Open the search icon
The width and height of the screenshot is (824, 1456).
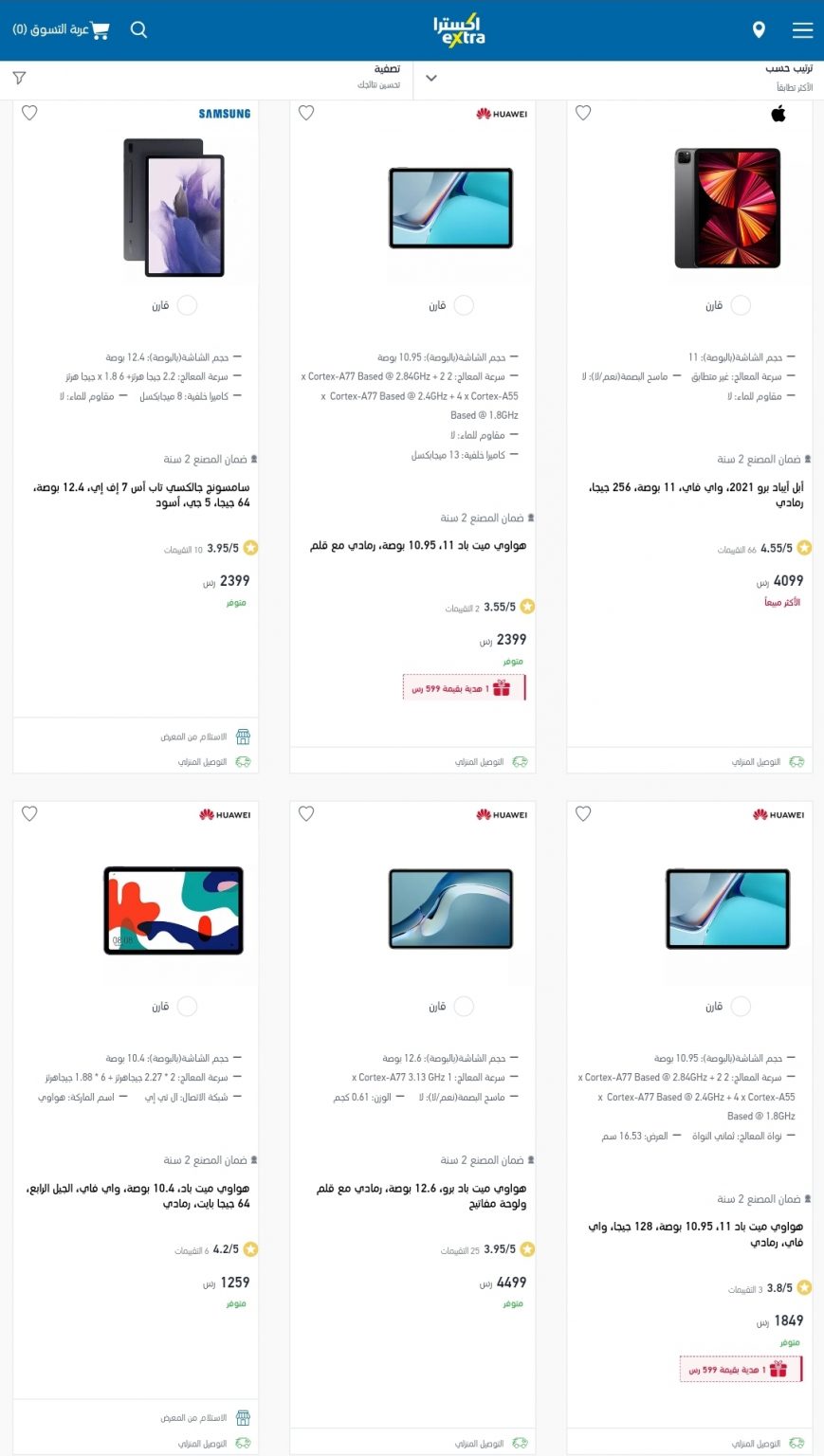pyautogui.click(x=138, y=30)
